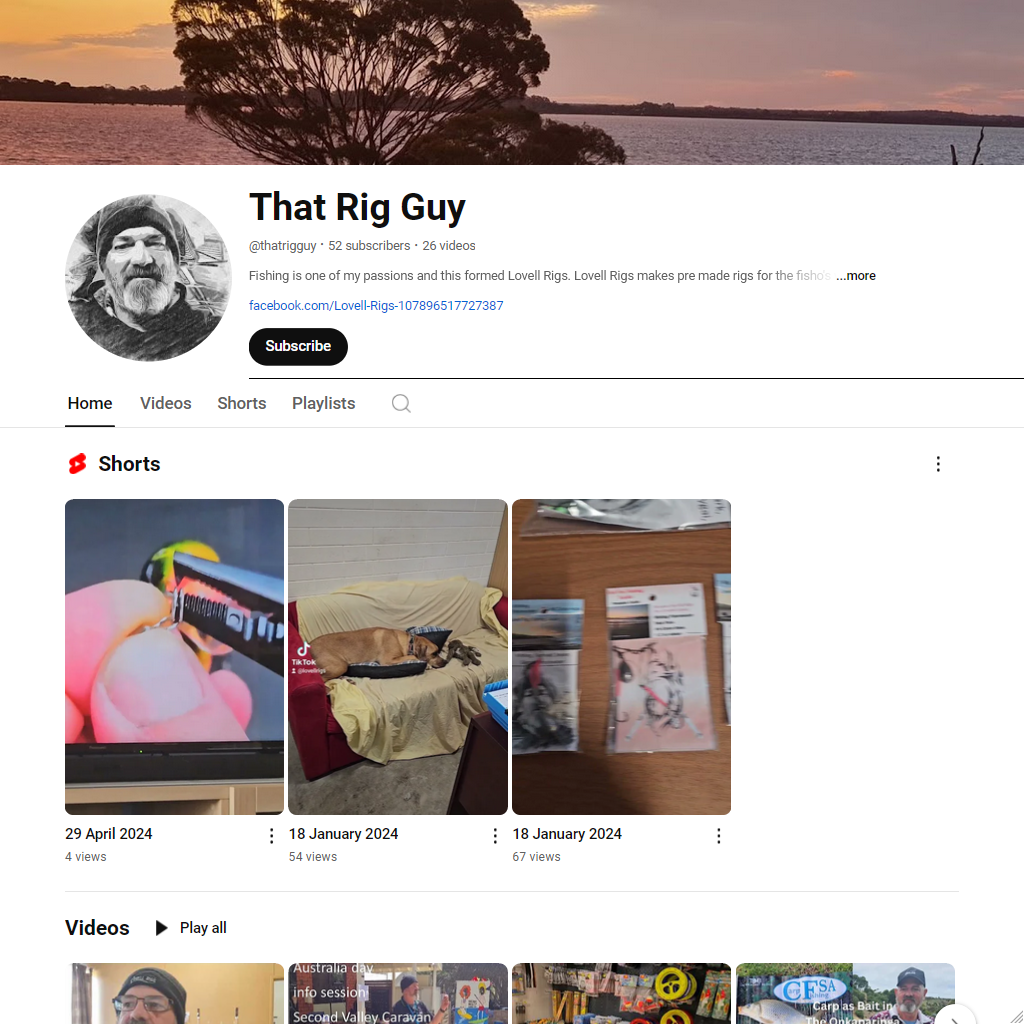The height and width of the screenshot is (1024, 1024).
Task: Switch to the Shorts tab
Action: coord(241,403)
